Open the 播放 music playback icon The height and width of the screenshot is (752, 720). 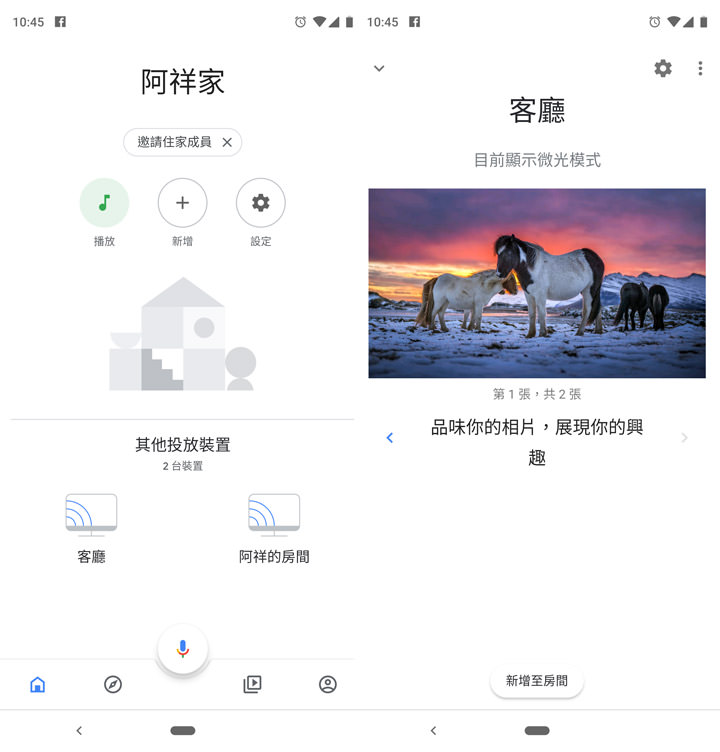[103, 204]
